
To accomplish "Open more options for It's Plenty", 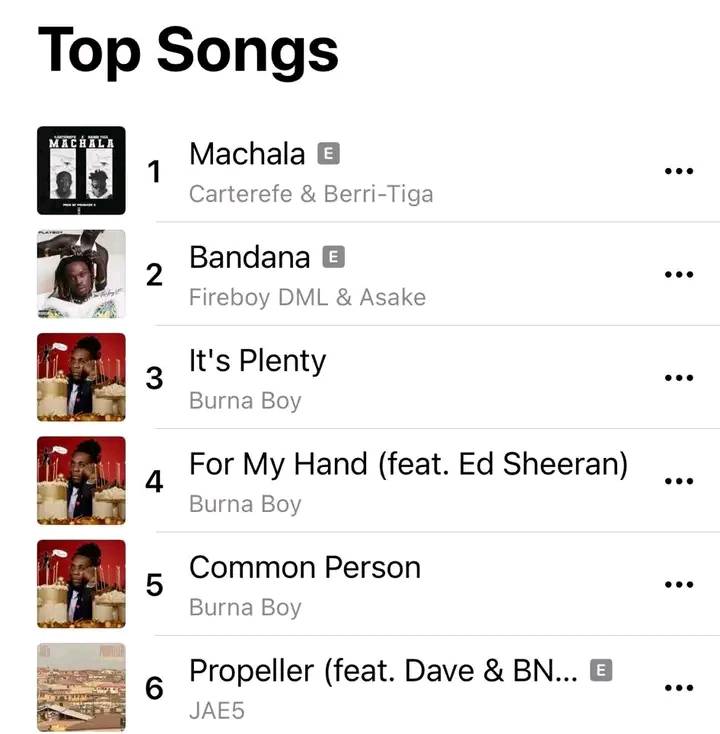I will point(680,378).
